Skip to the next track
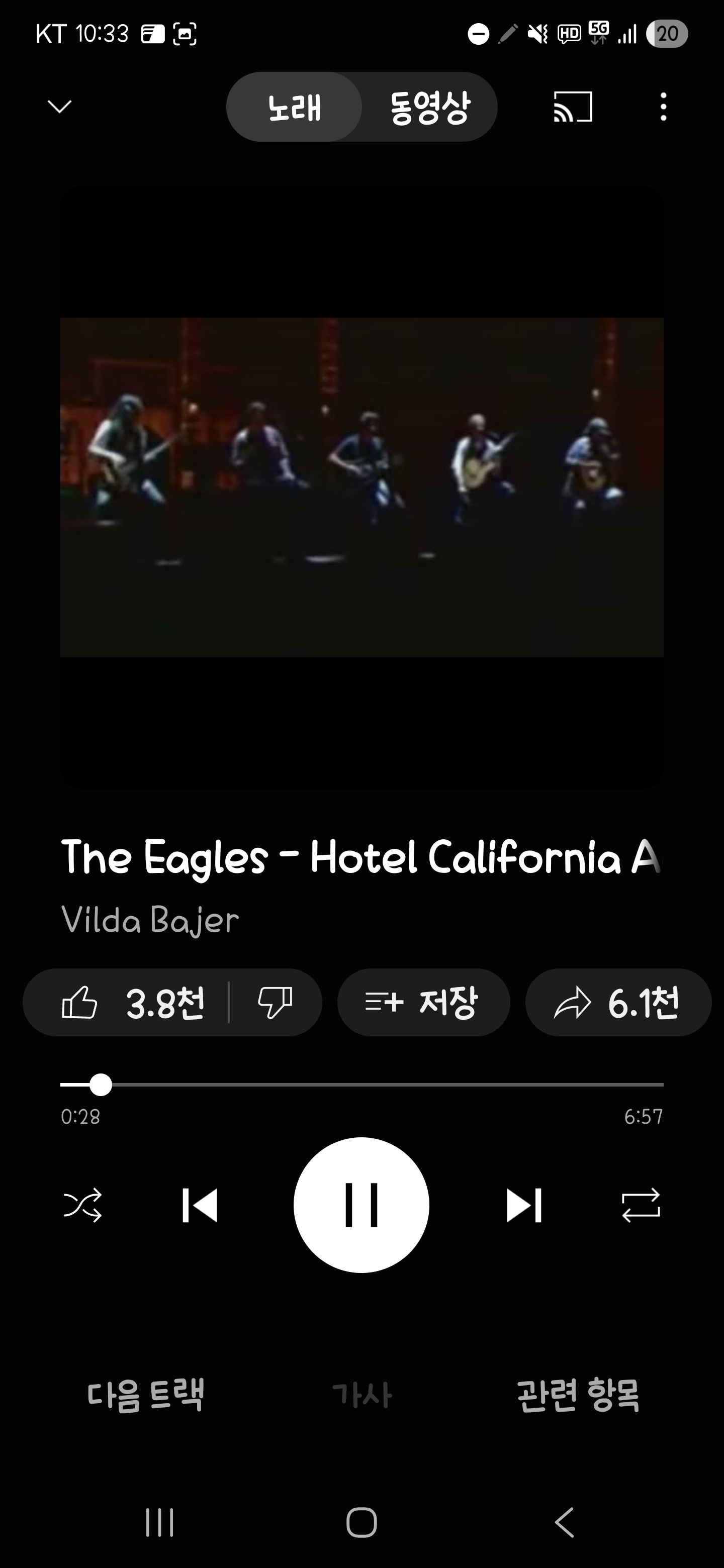The width and height of the screenshot is (724, 1568). tap(524, 1205)
